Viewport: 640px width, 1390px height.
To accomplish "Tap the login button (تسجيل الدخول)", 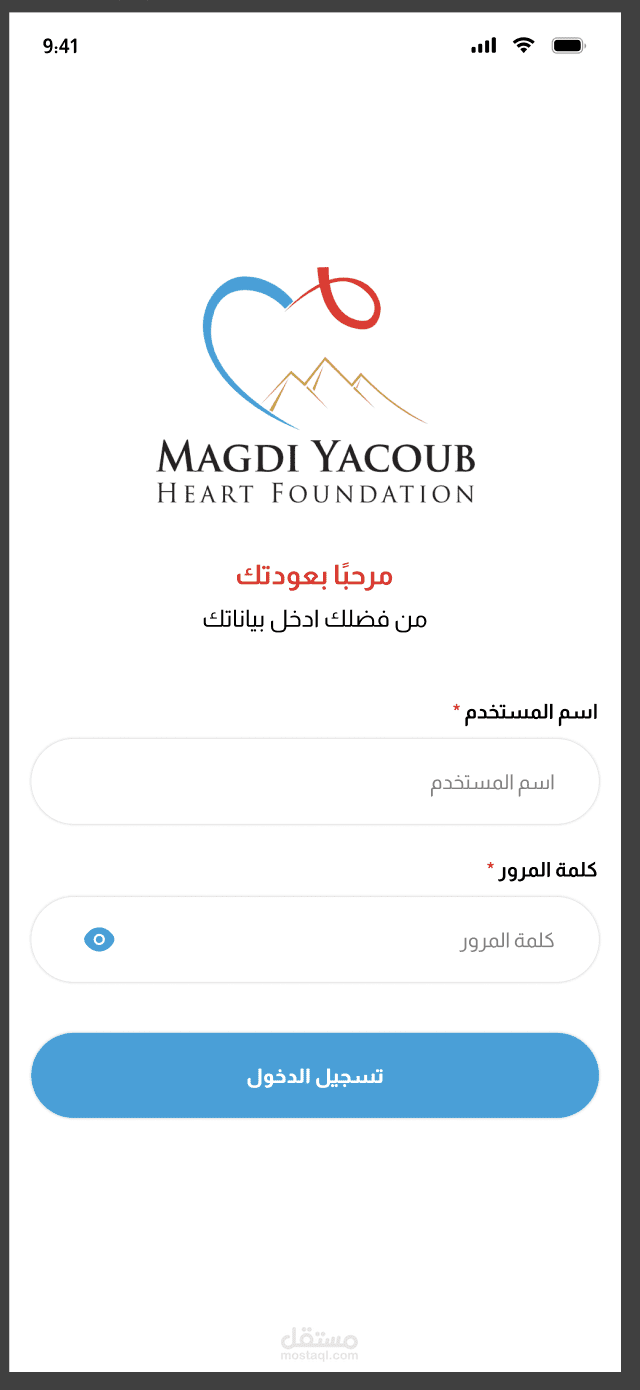I will click(315, 1076).
